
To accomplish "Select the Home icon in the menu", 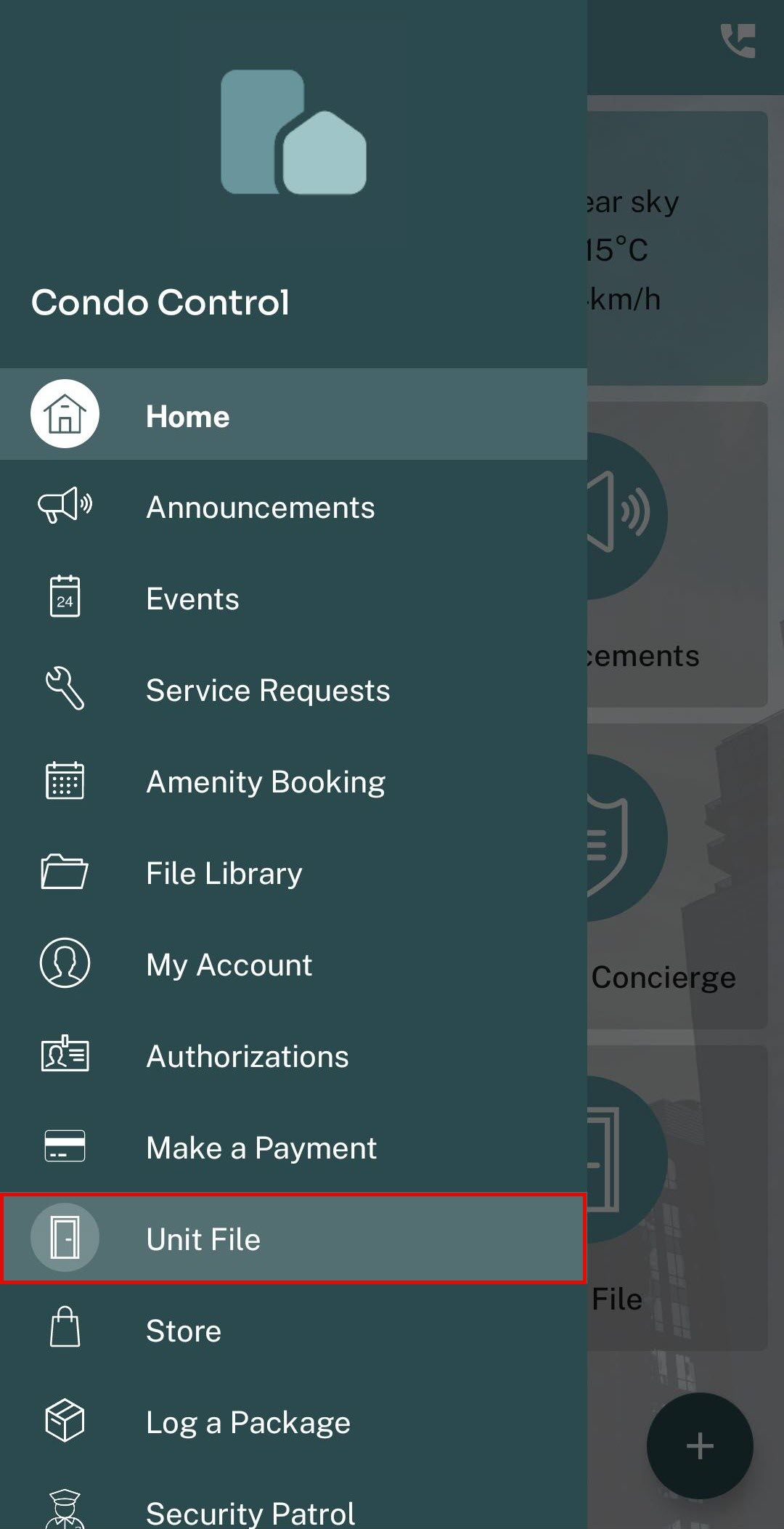I will point(64,413).
